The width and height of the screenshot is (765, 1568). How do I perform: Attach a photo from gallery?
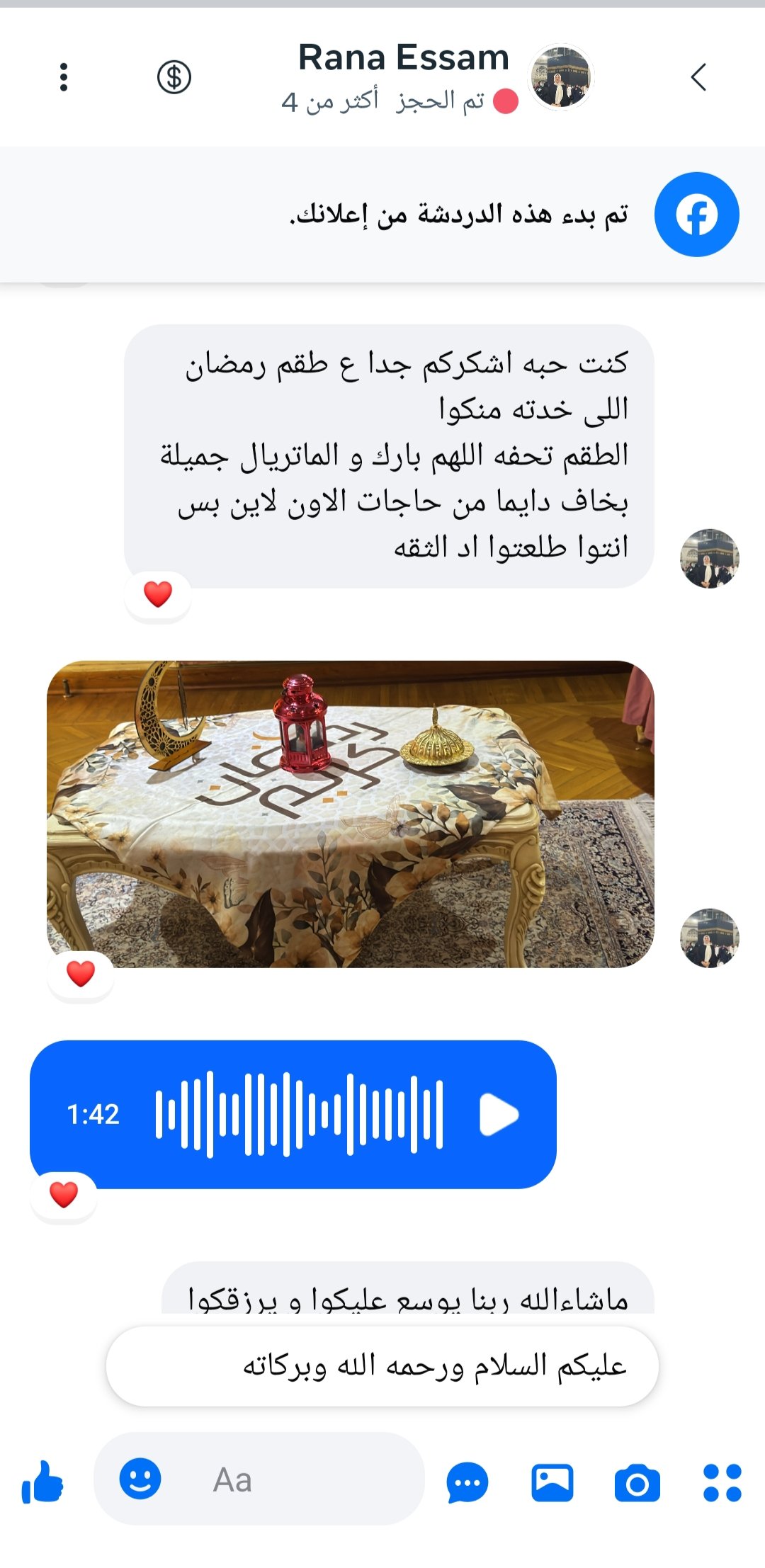tap(552, 1482)
